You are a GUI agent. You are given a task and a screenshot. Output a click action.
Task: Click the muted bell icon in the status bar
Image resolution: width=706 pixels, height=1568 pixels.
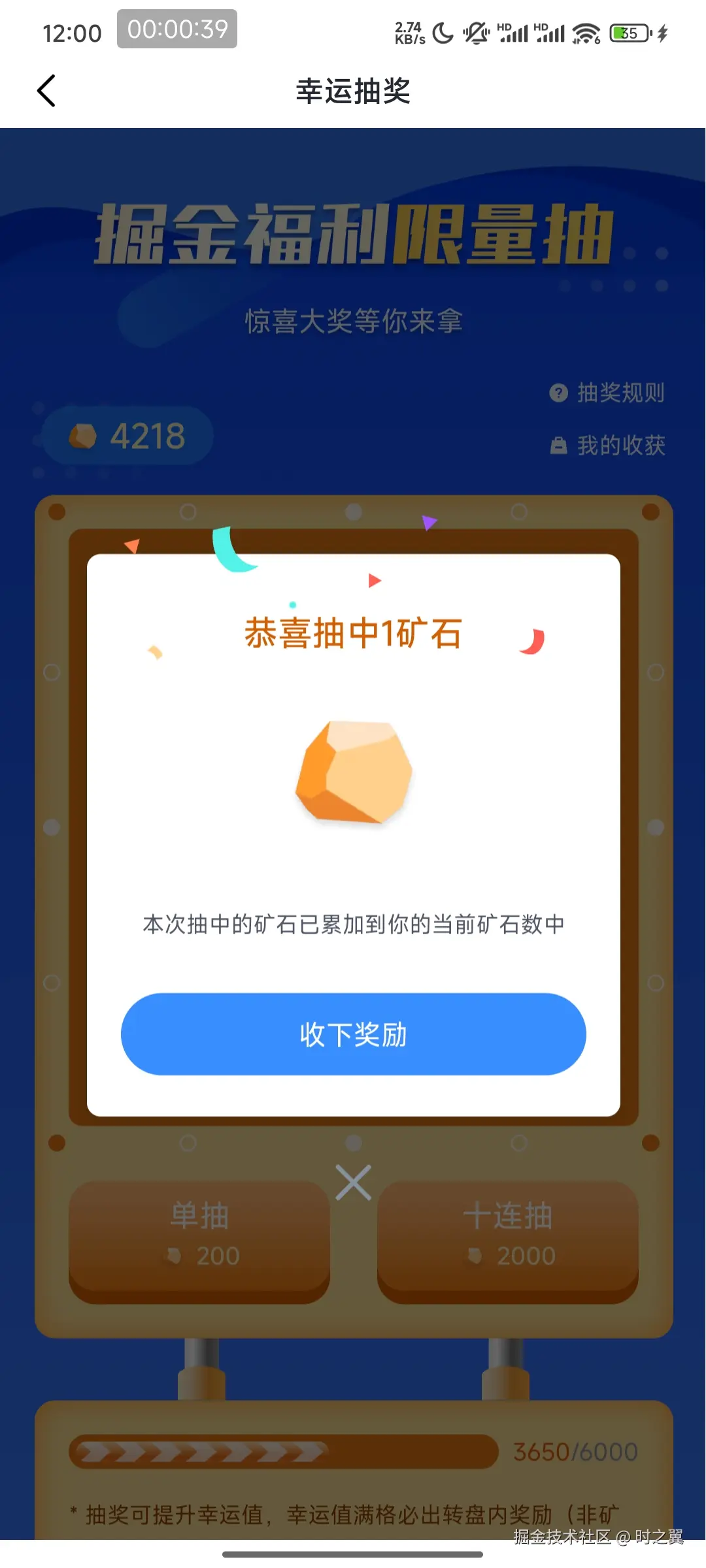pos(477,34)
